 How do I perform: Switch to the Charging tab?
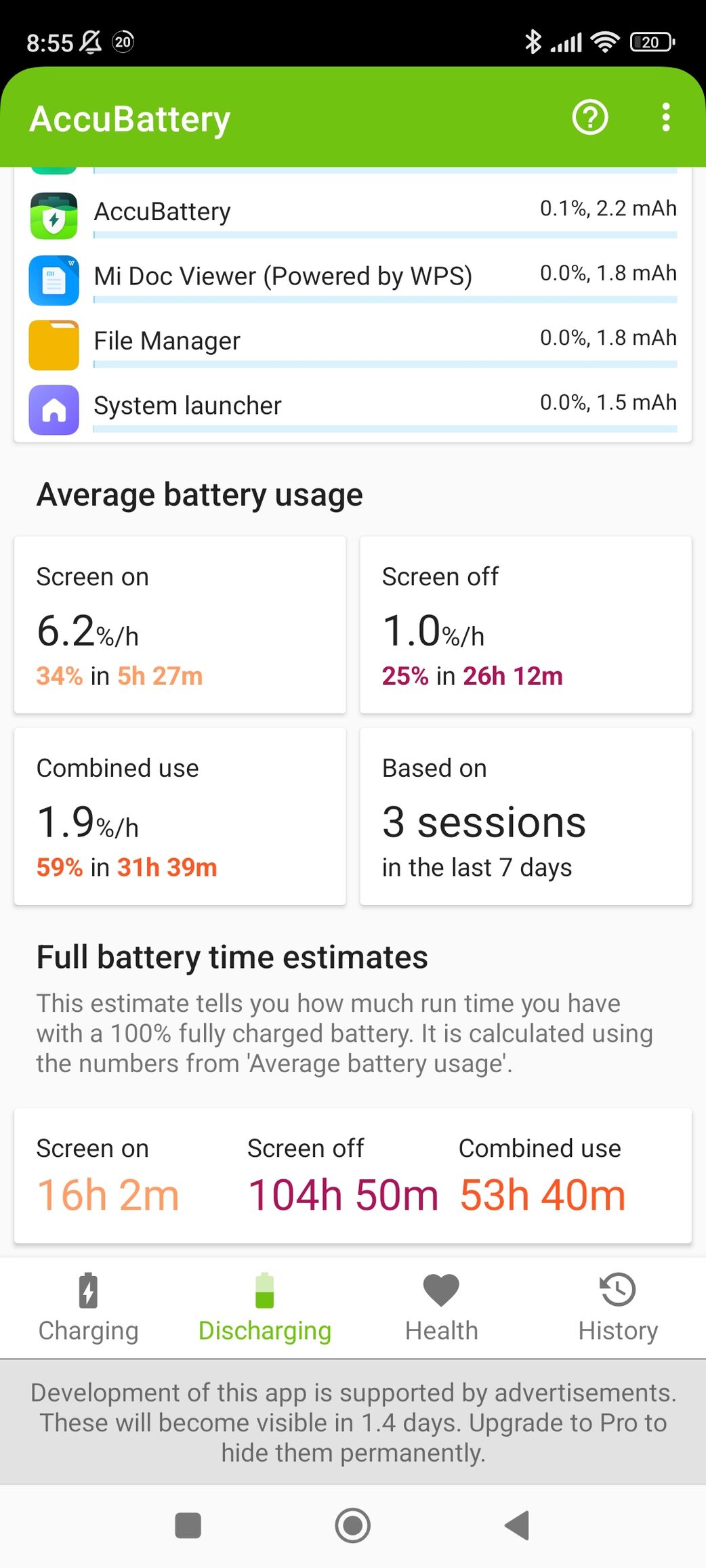88,1307
